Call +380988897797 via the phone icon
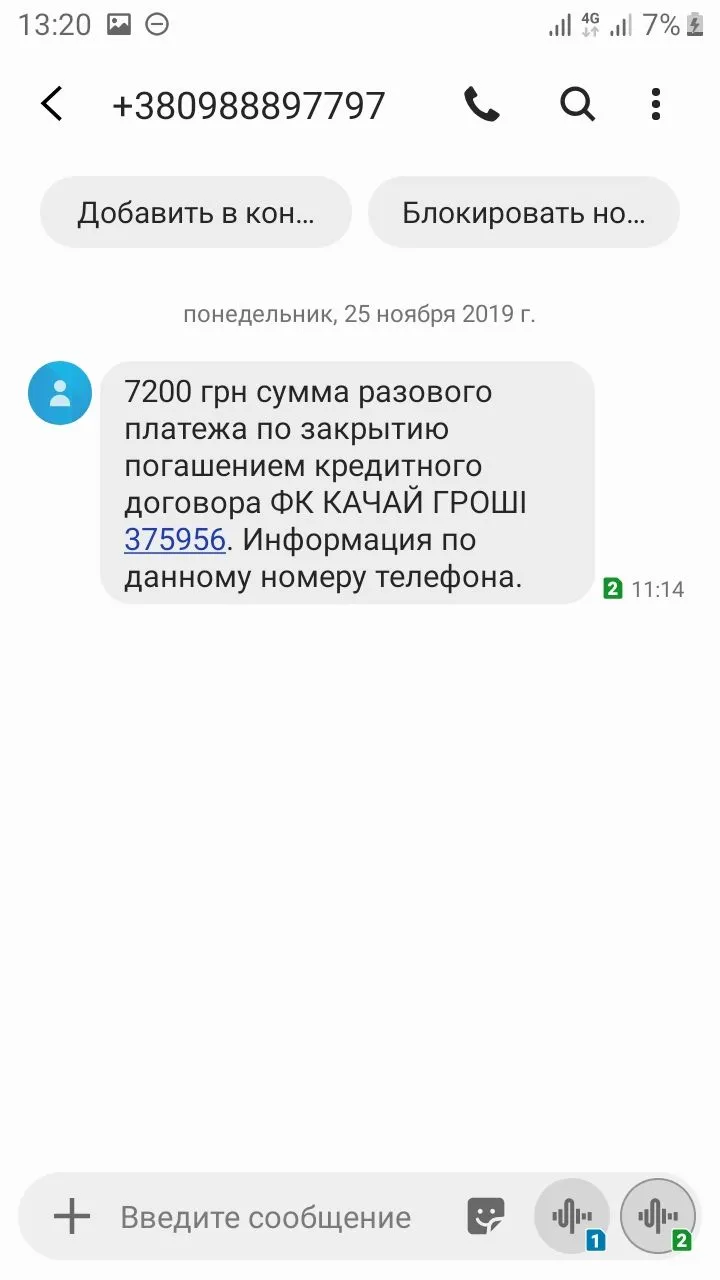 click(x=481, y=104)
